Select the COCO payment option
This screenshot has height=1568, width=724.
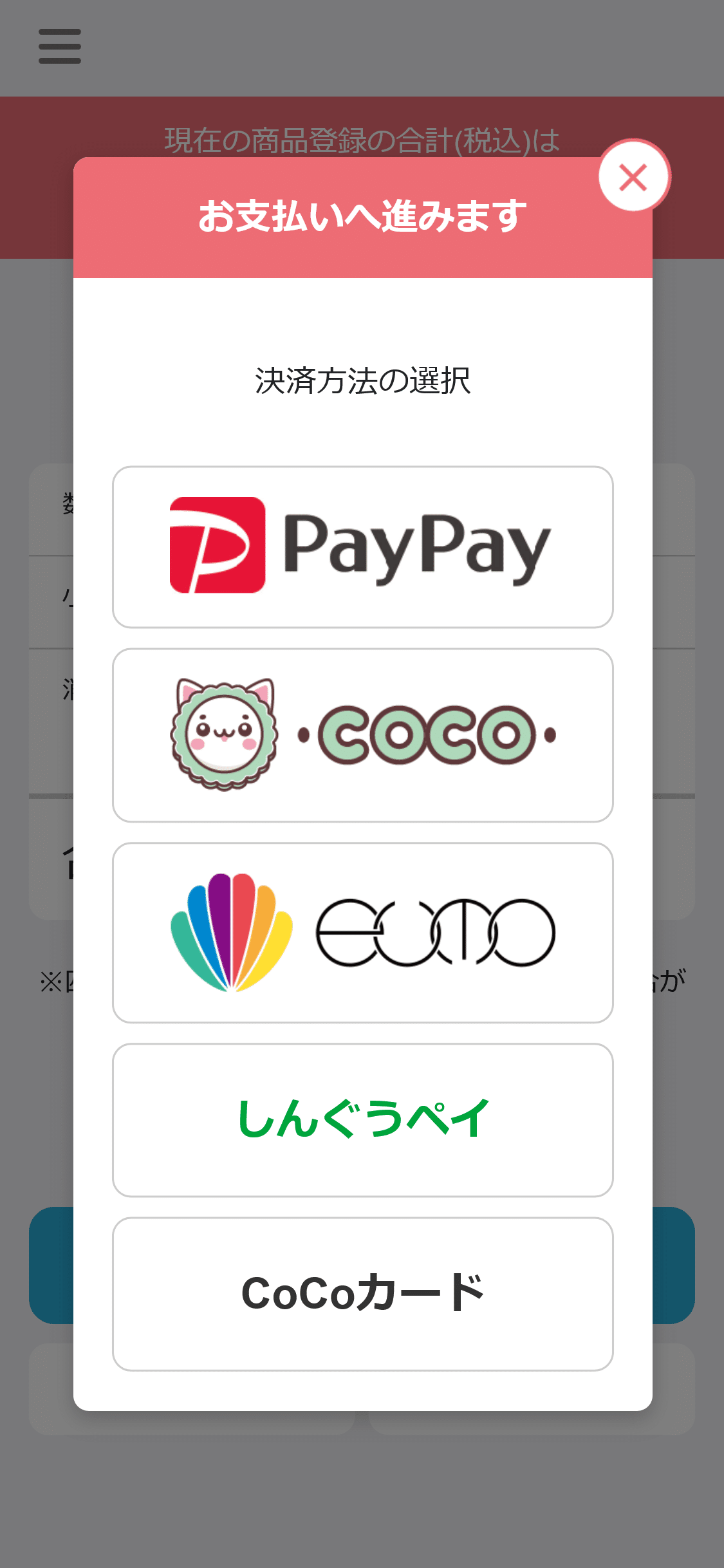pos(362,734)
